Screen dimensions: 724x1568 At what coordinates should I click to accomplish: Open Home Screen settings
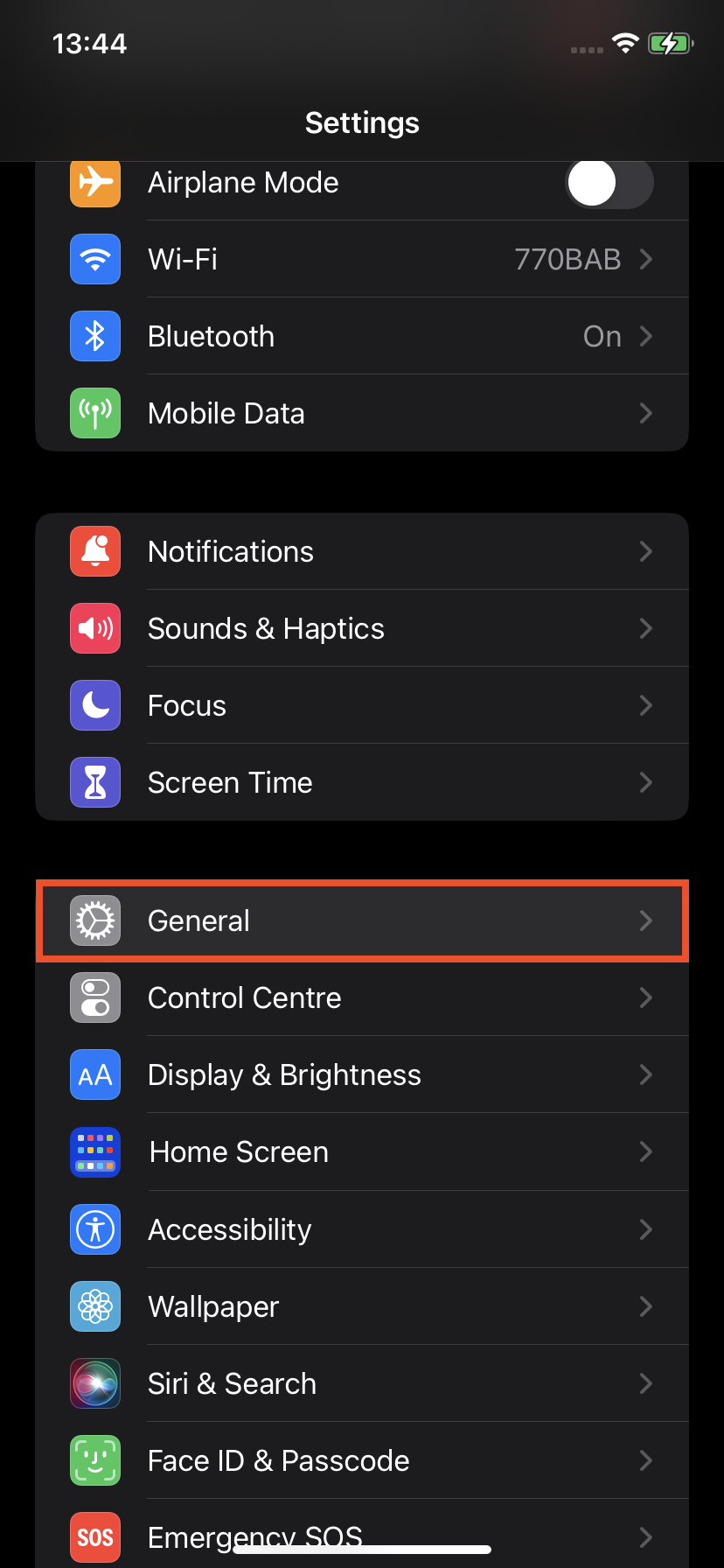(x=362, y=1151)
